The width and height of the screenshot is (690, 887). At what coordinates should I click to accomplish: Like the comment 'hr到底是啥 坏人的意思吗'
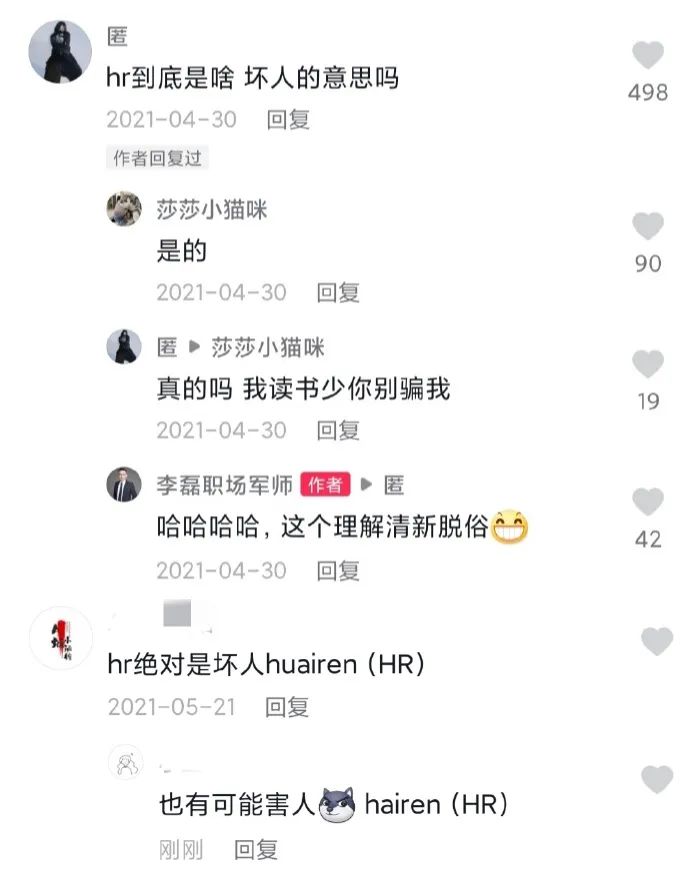coord(648,56)
